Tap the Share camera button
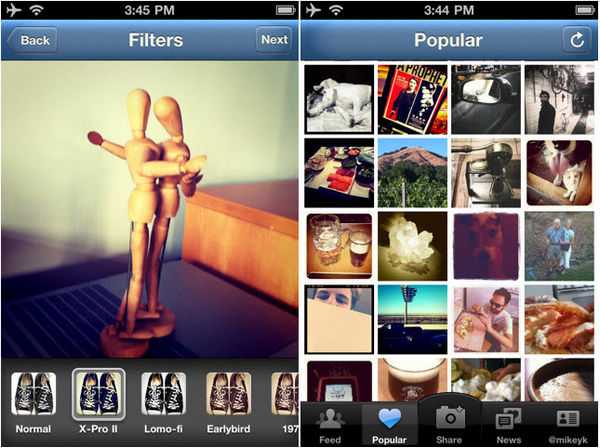Screen dimensions: 600x448 [449, 424]
